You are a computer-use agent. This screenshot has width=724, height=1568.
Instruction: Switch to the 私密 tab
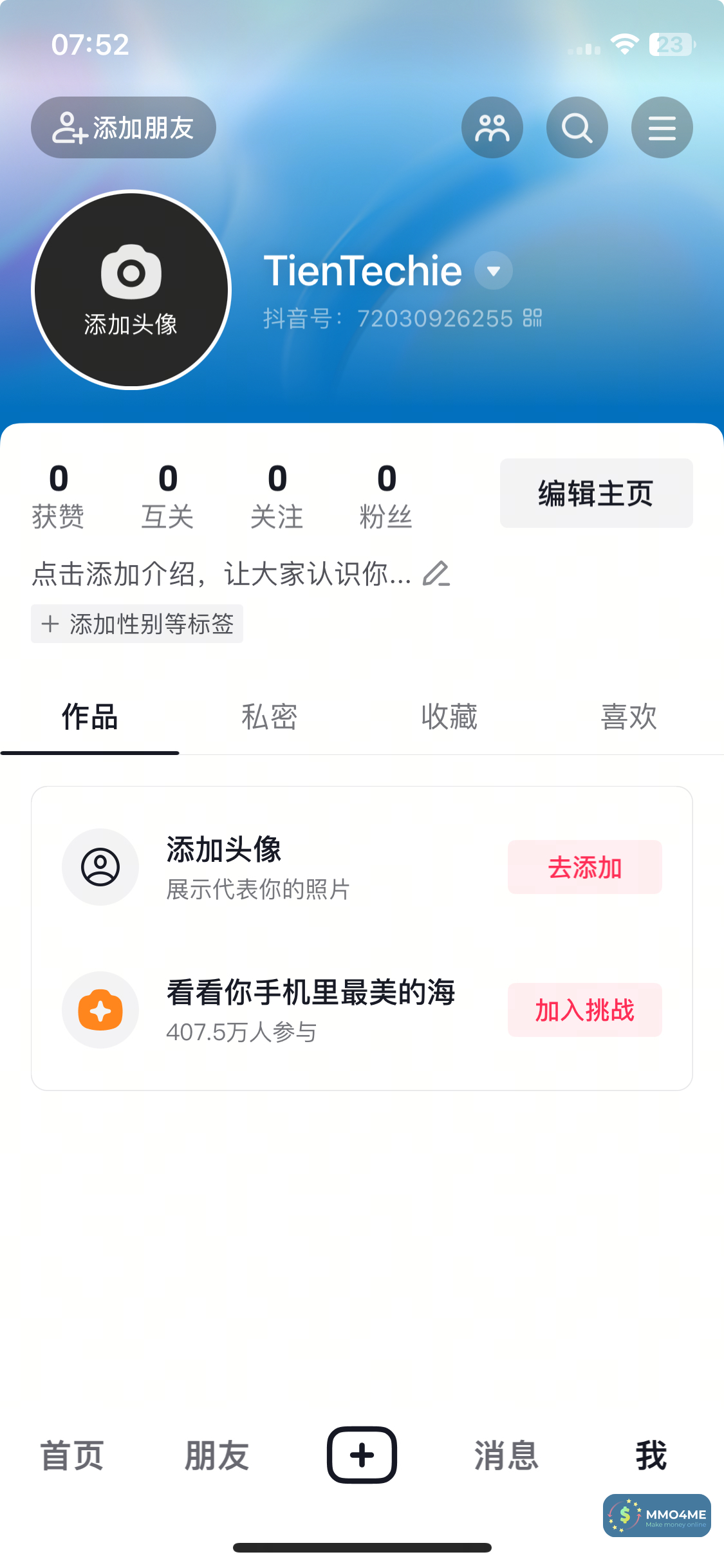click(x=269, y=716)
